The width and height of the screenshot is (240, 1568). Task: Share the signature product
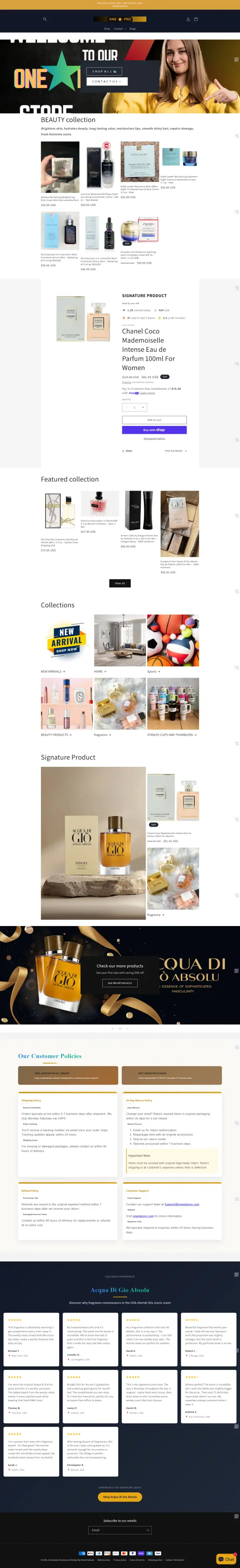pos(127,451)
